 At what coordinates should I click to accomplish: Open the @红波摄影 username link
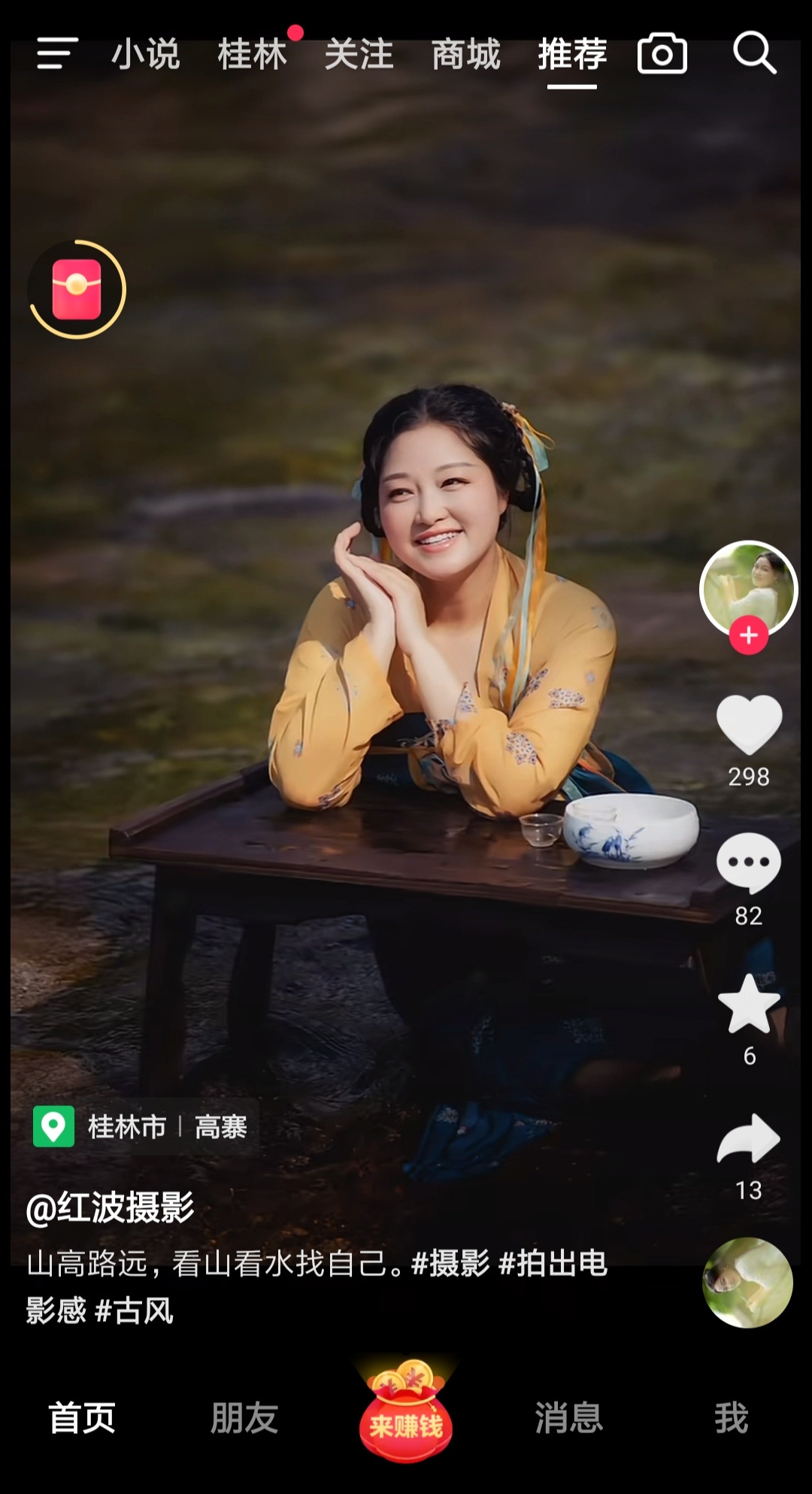tap(111, 1208)
